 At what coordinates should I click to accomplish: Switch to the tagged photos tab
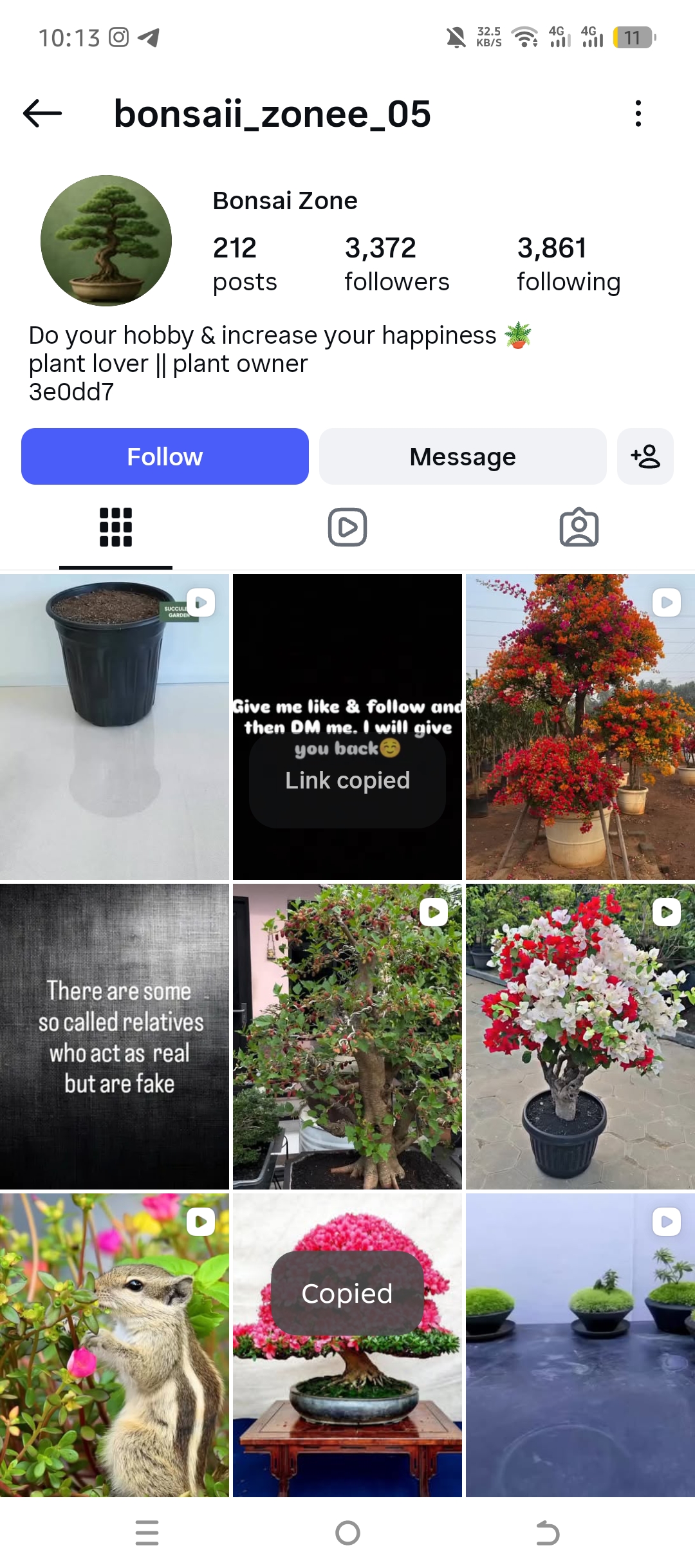(579, 527)
